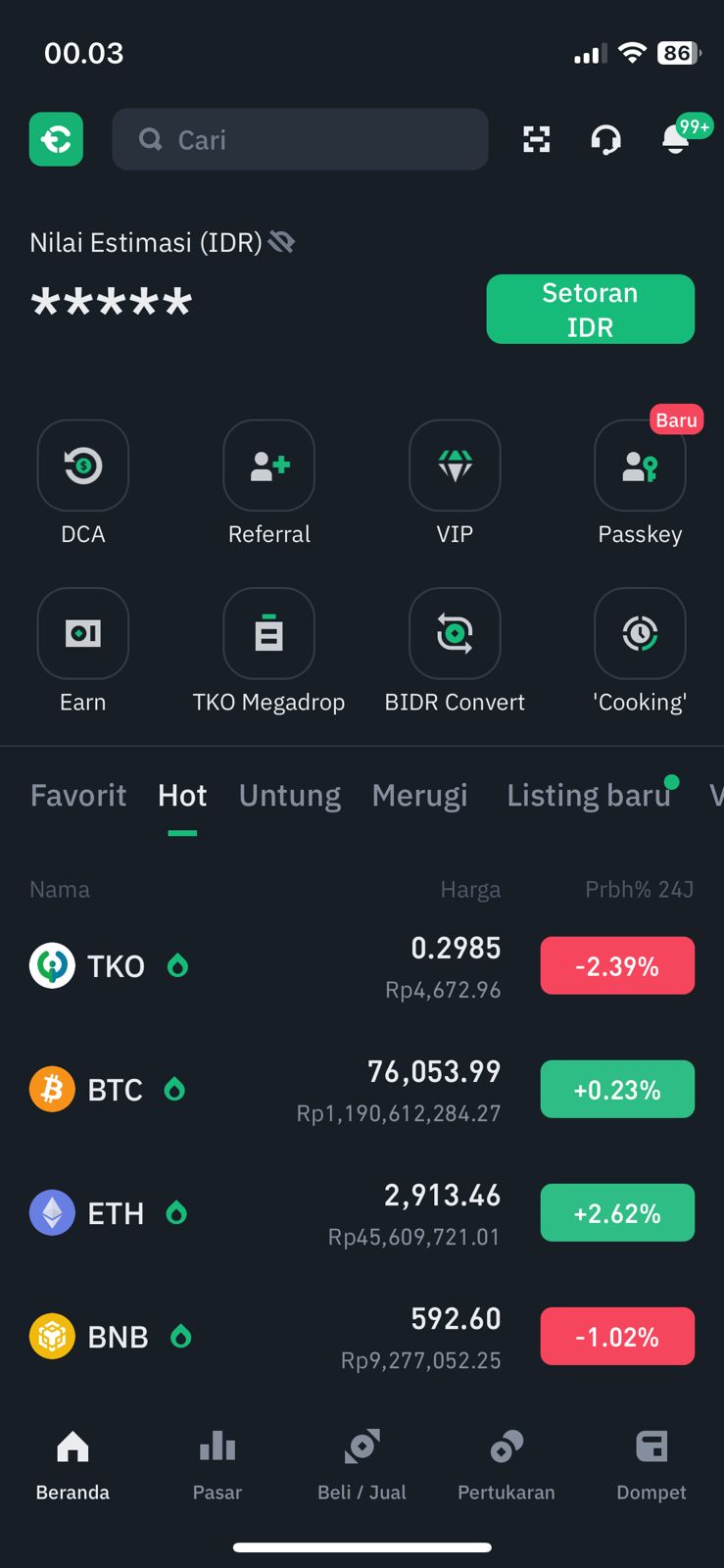The height and width of the screenshot is (1568, 724).
Task: Open the DCA shortcut
Action: click(x=83, y=466)
